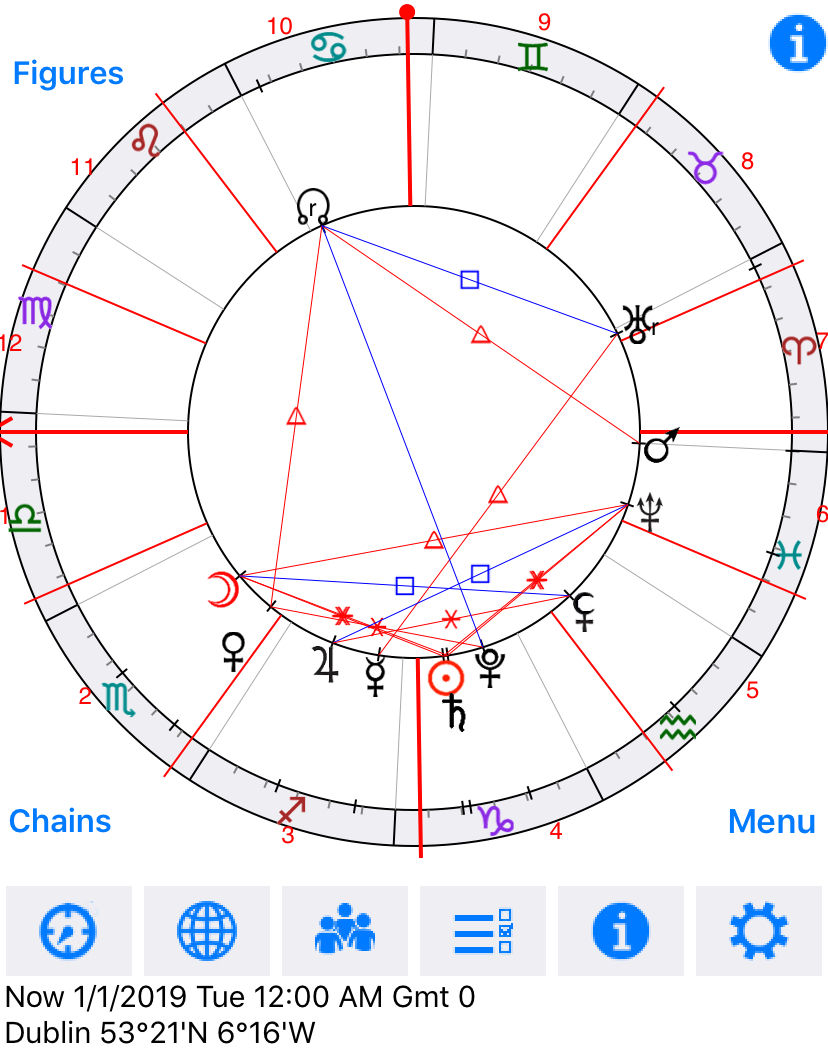The image size is (828, 1060).
Task: Open the checklist options button
Action: tap(483, 931)
